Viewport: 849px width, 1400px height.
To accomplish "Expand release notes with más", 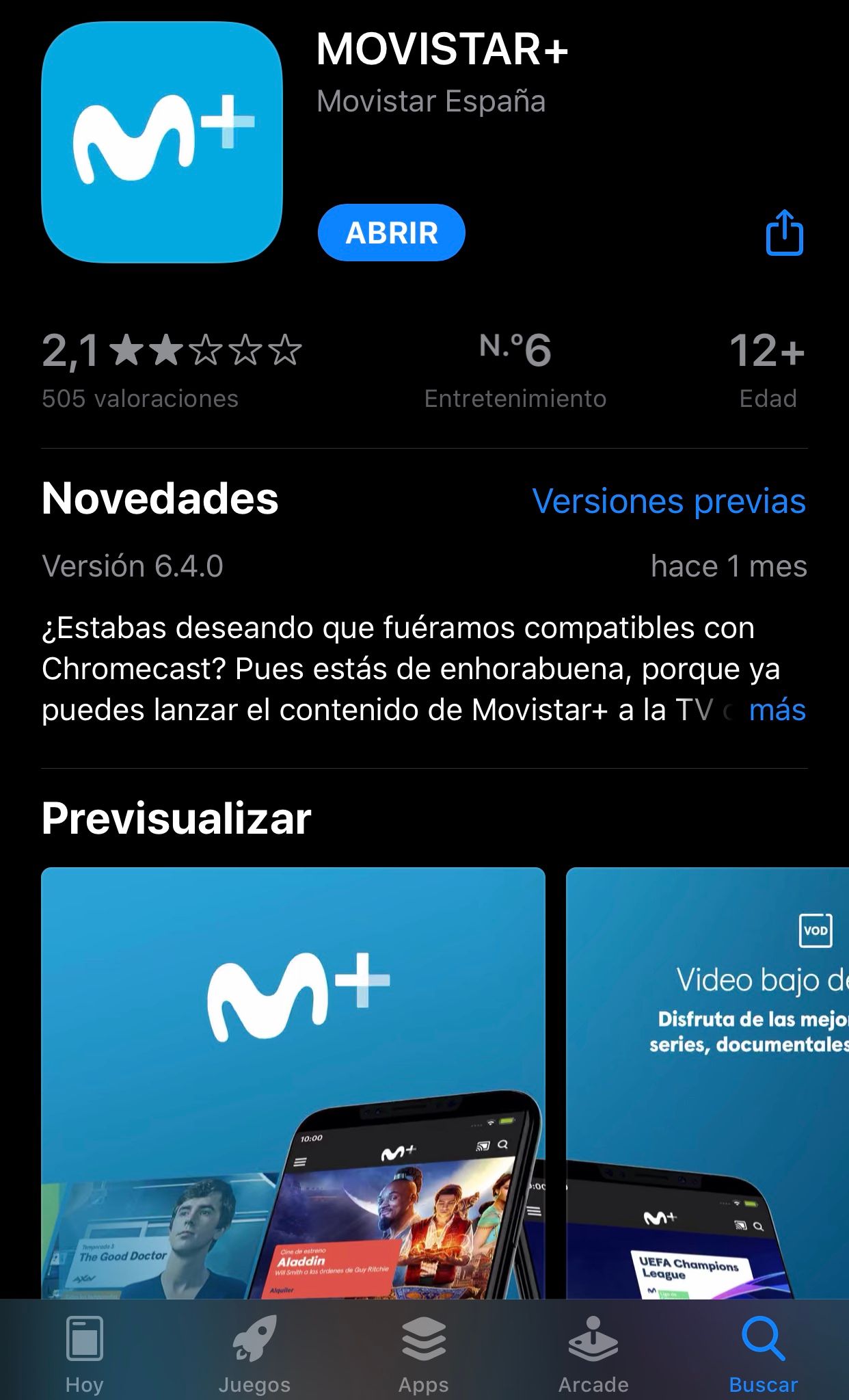I will 777,710.
